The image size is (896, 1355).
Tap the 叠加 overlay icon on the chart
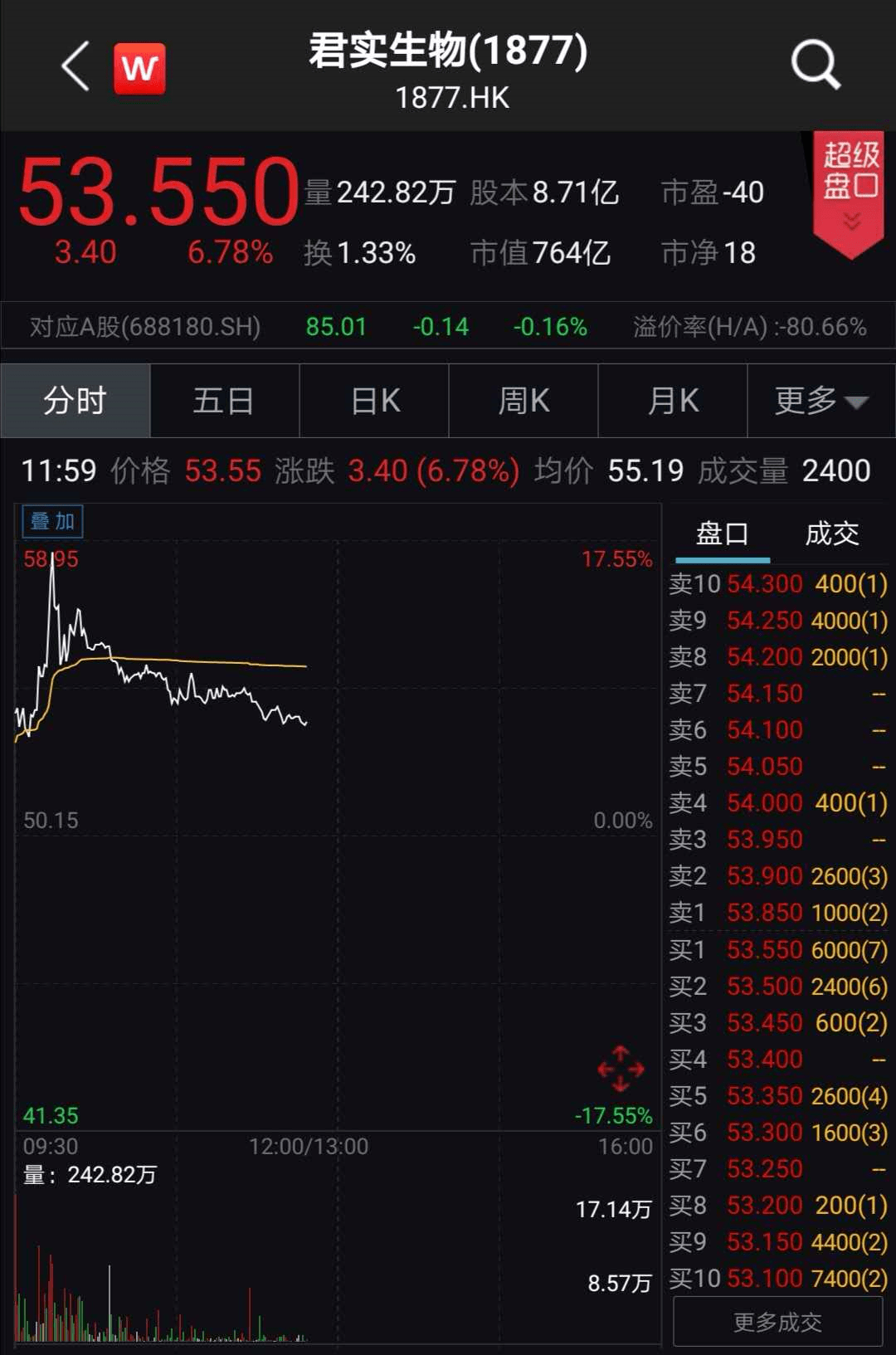(x=51, y=521)
